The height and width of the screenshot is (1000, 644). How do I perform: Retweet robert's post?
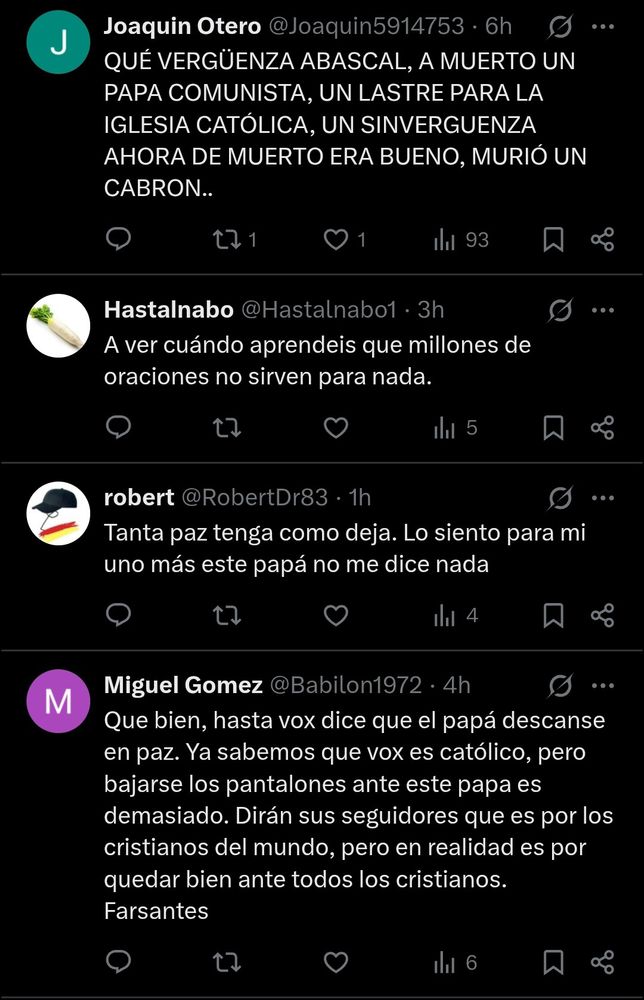coord(227,615)
